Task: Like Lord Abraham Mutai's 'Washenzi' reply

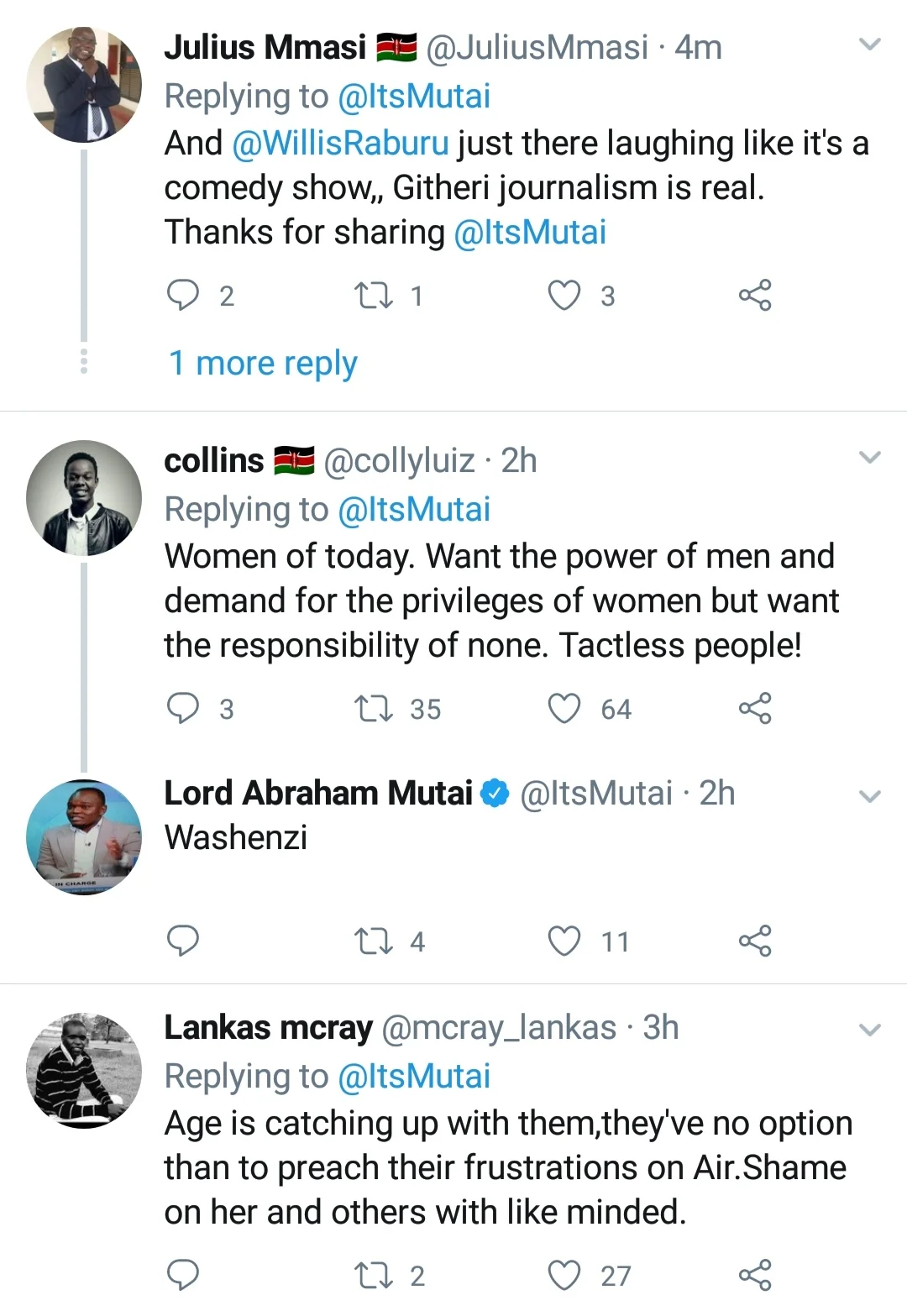Action: pyautogui.click(x=564, y=941)
